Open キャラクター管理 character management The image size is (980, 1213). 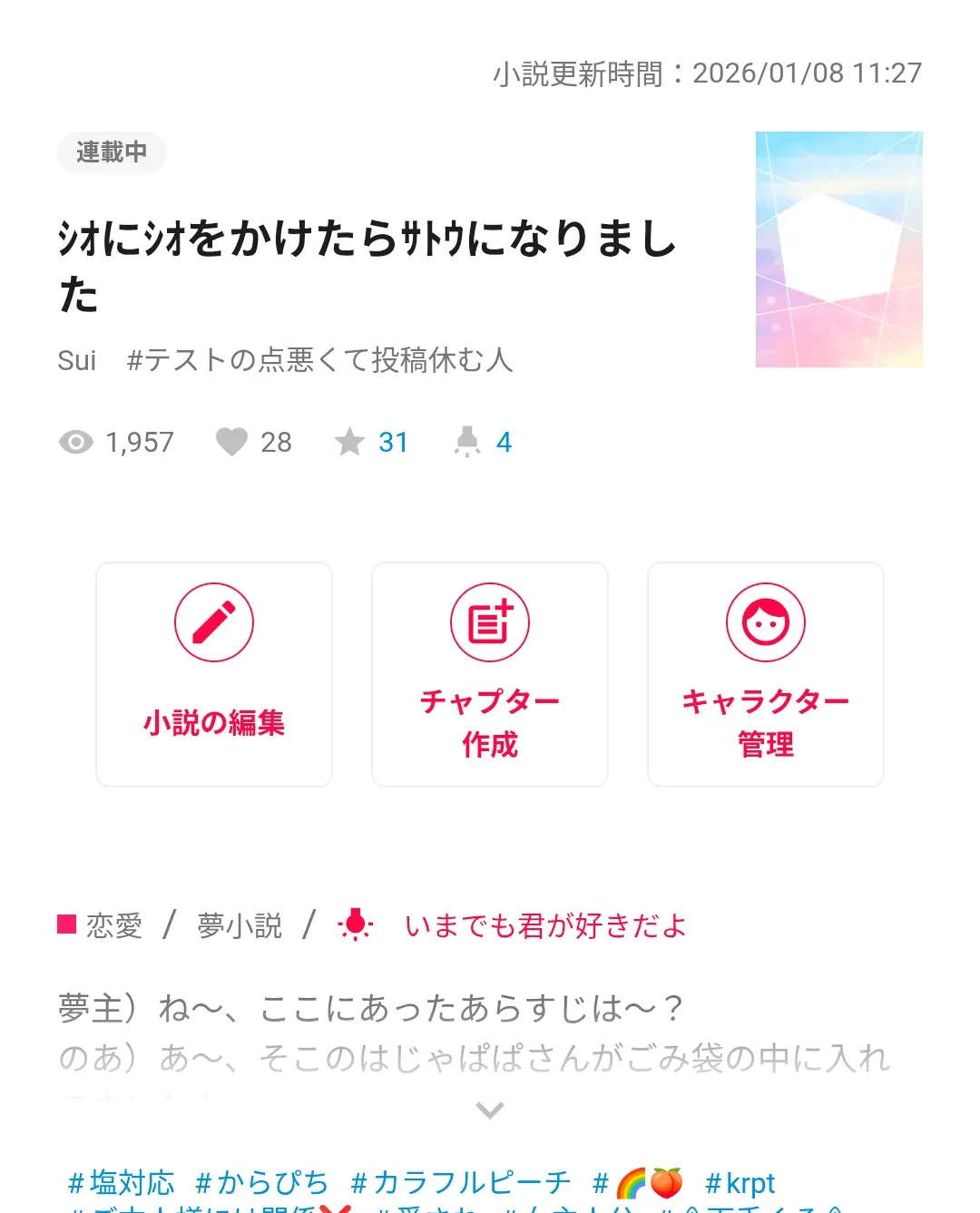[x=765, y=674]
